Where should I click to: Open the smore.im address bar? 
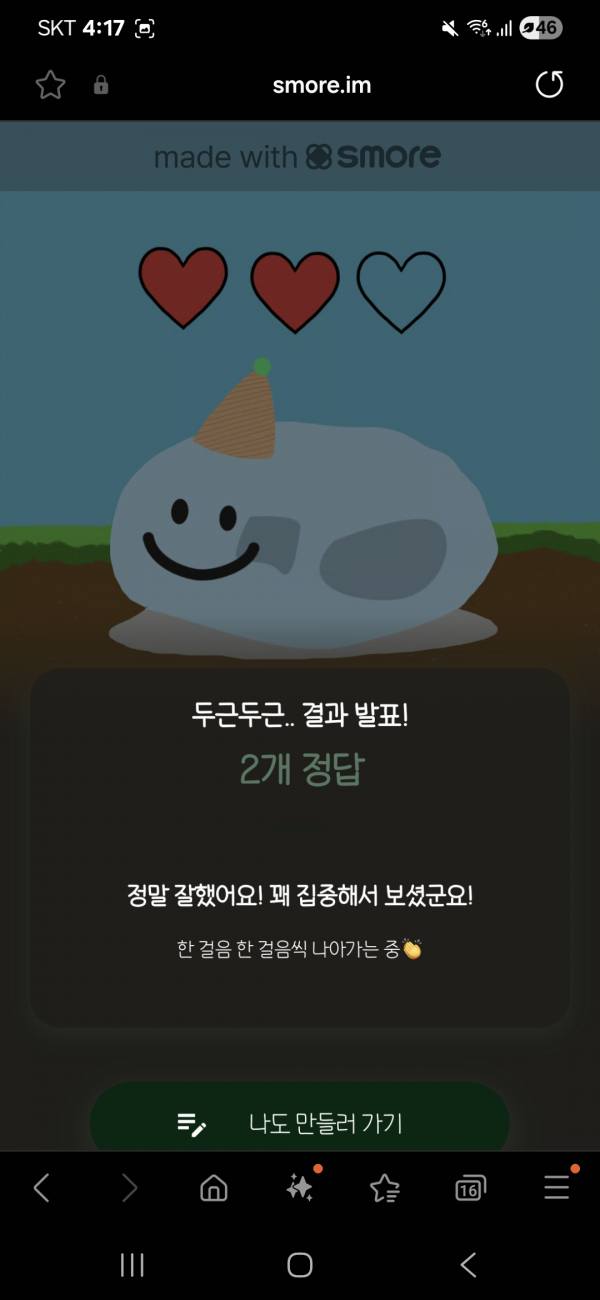321,85
